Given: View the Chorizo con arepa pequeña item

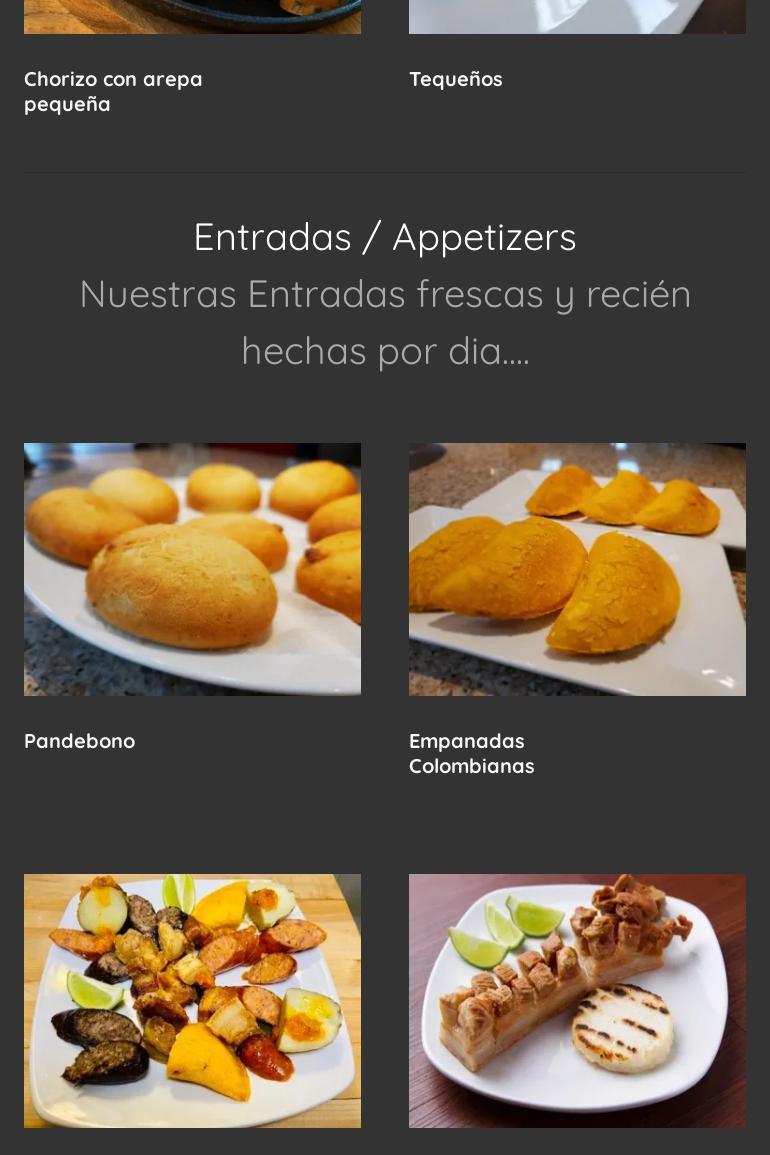Looking at the screenshot, I should [113, 91].
